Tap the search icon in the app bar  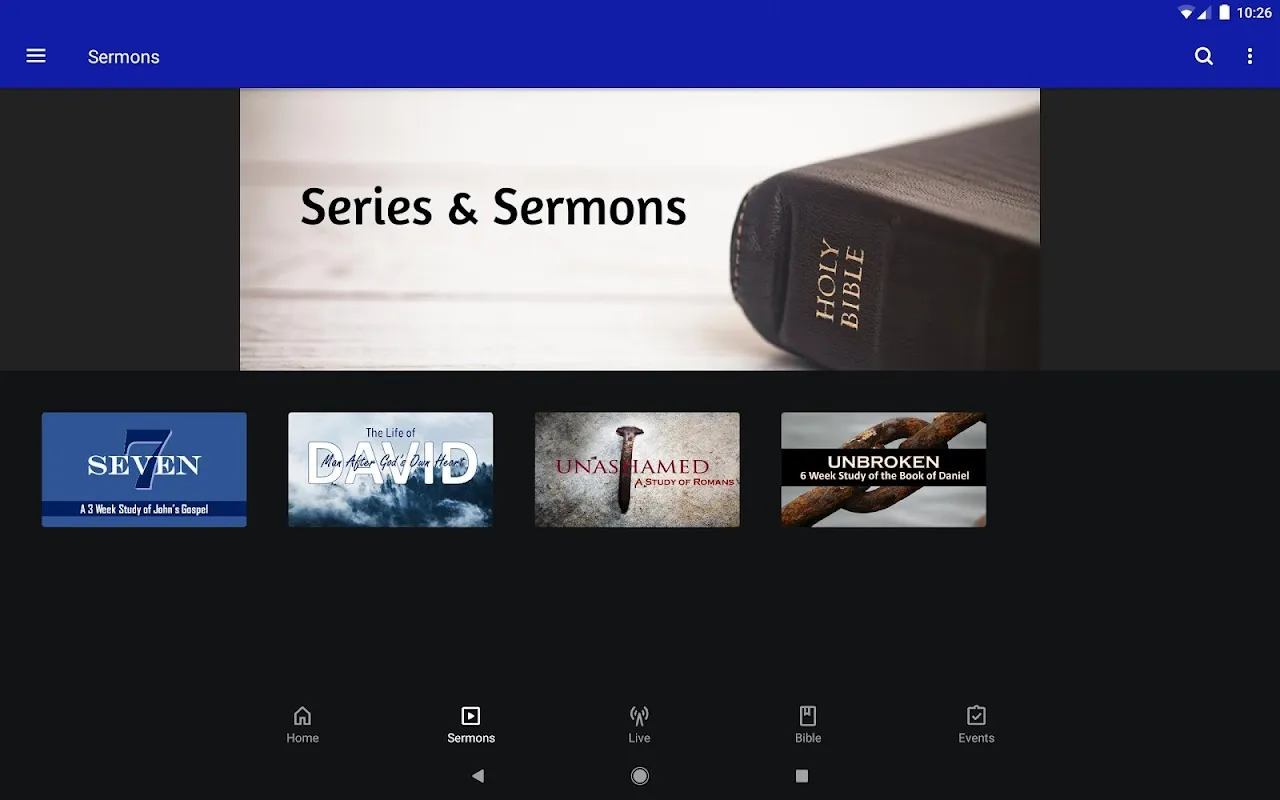point(1204,56)
